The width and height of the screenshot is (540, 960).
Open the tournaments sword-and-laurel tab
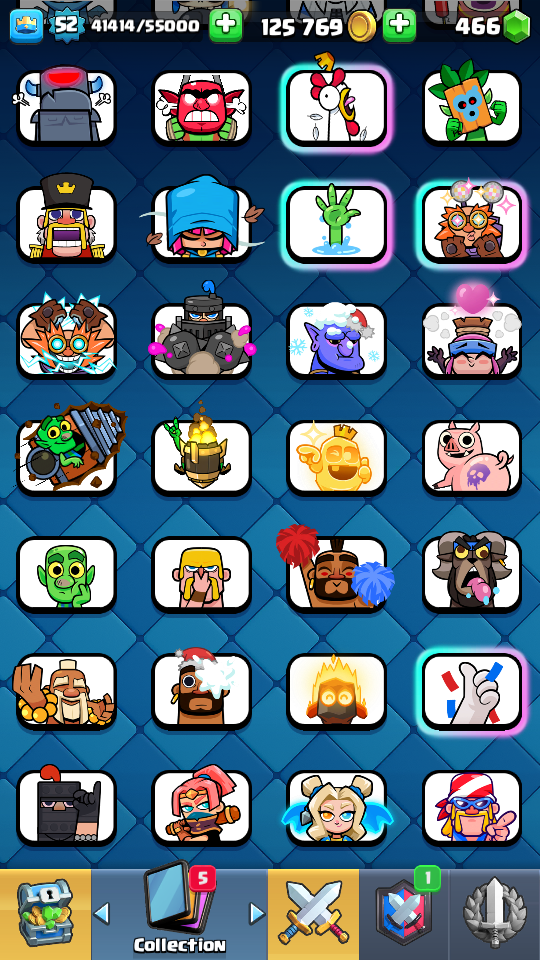pyautogui.click(x=495, y=914)
